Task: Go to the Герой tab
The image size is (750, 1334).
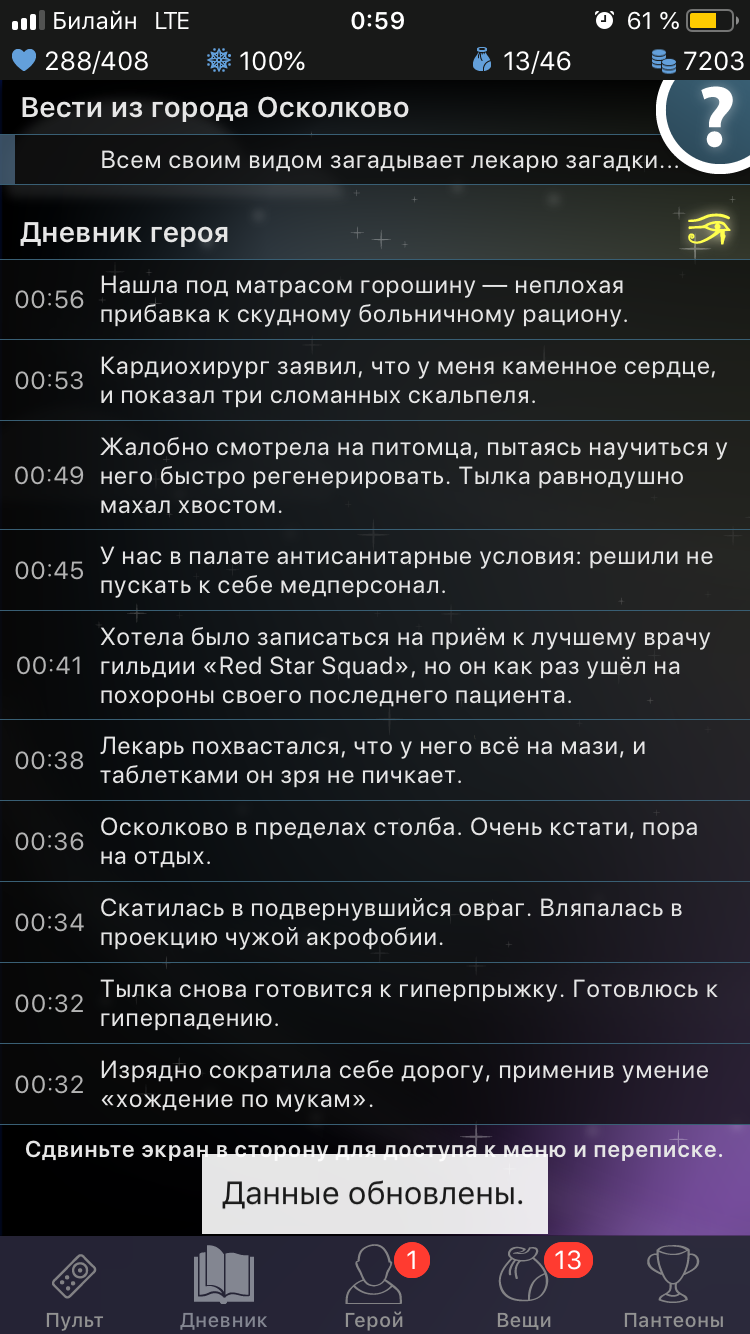Action: [374, 1286]
